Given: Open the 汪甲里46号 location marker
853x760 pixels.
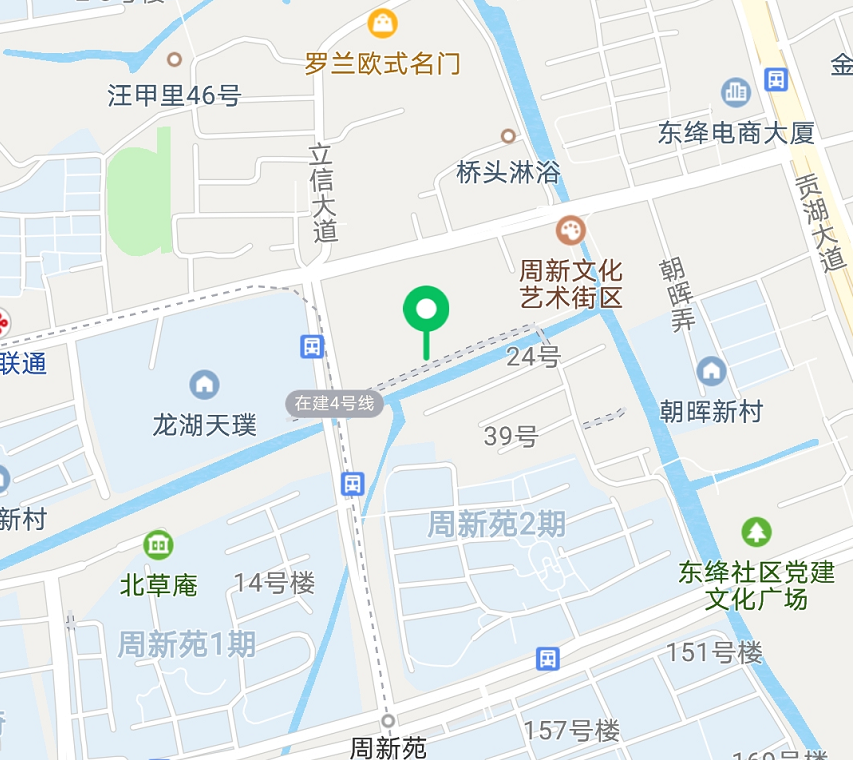Looking at the screenshot, I should (175, 60).
